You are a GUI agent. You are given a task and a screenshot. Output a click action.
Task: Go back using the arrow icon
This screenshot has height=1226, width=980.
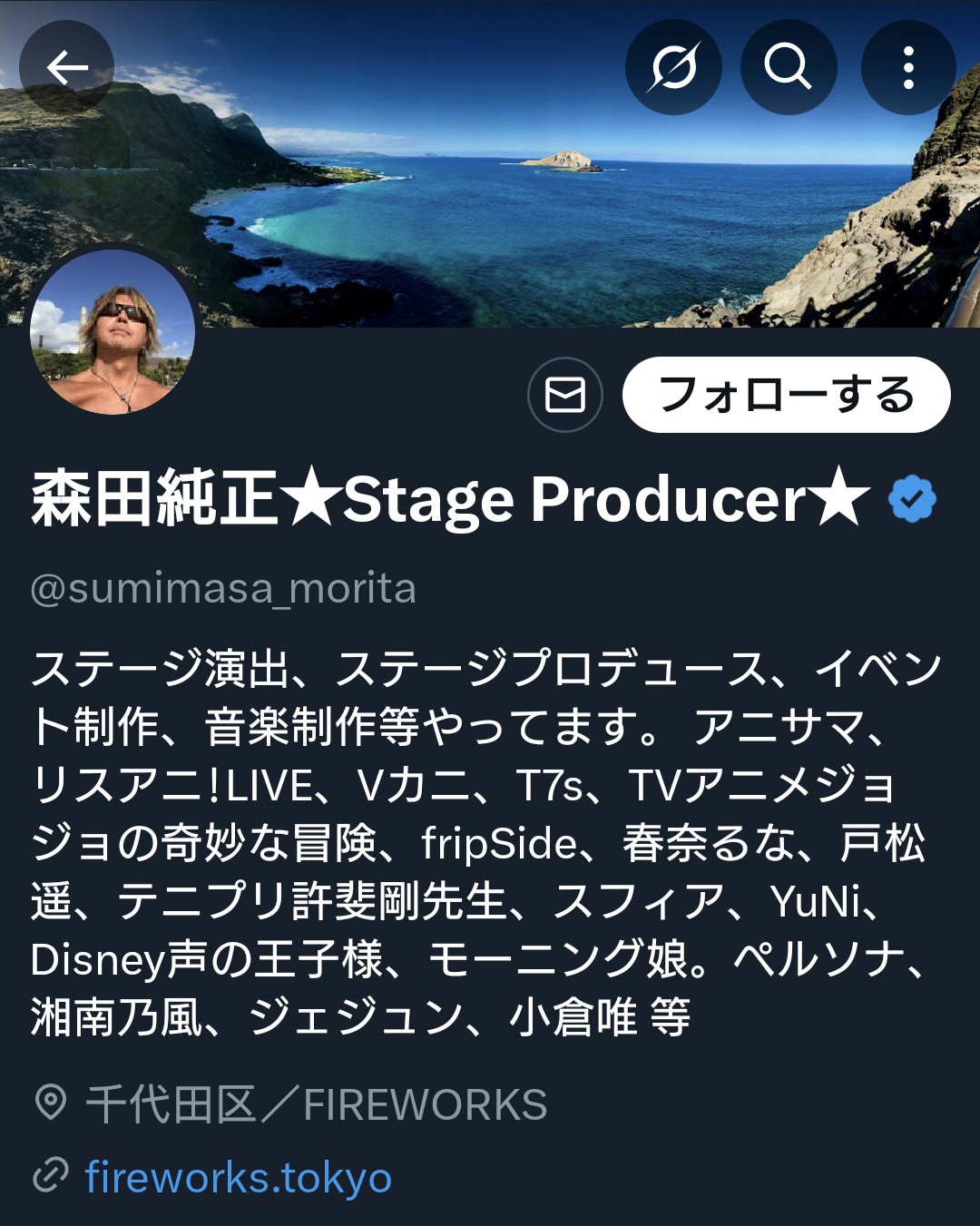coord(66,67)
